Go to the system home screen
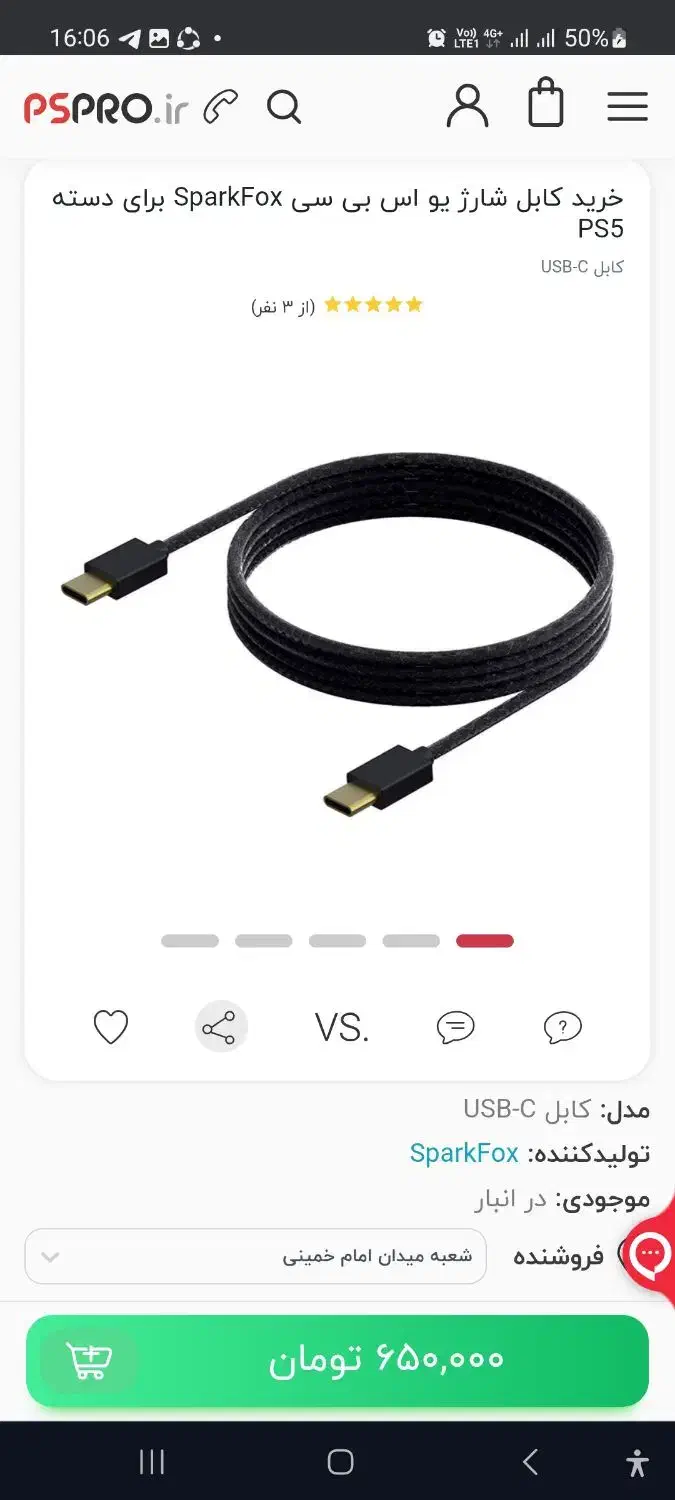Image resolution: width=675 pixels, height=1500 pixels. pyautogui.click(x=340, y=1462)
